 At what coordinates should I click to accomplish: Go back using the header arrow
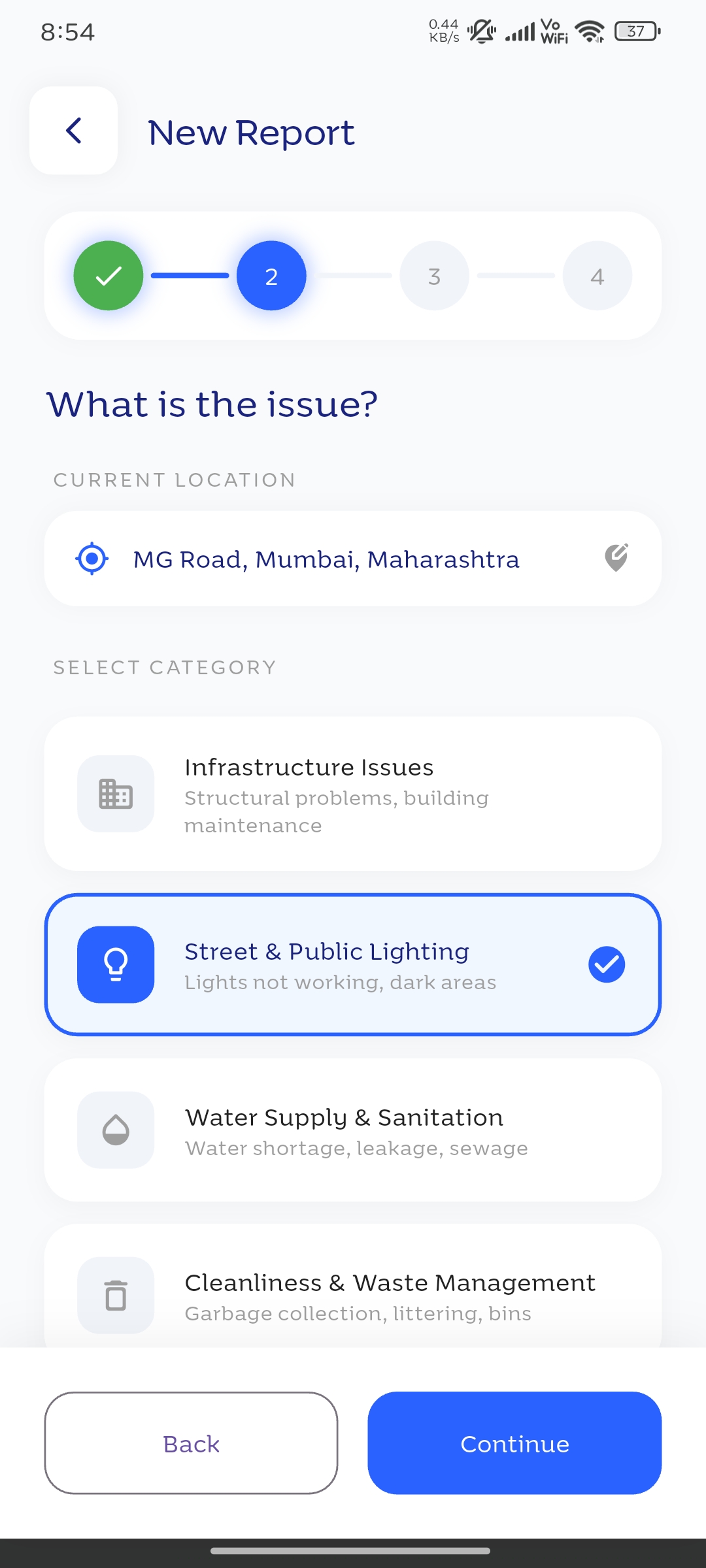[x=74, y=131]
